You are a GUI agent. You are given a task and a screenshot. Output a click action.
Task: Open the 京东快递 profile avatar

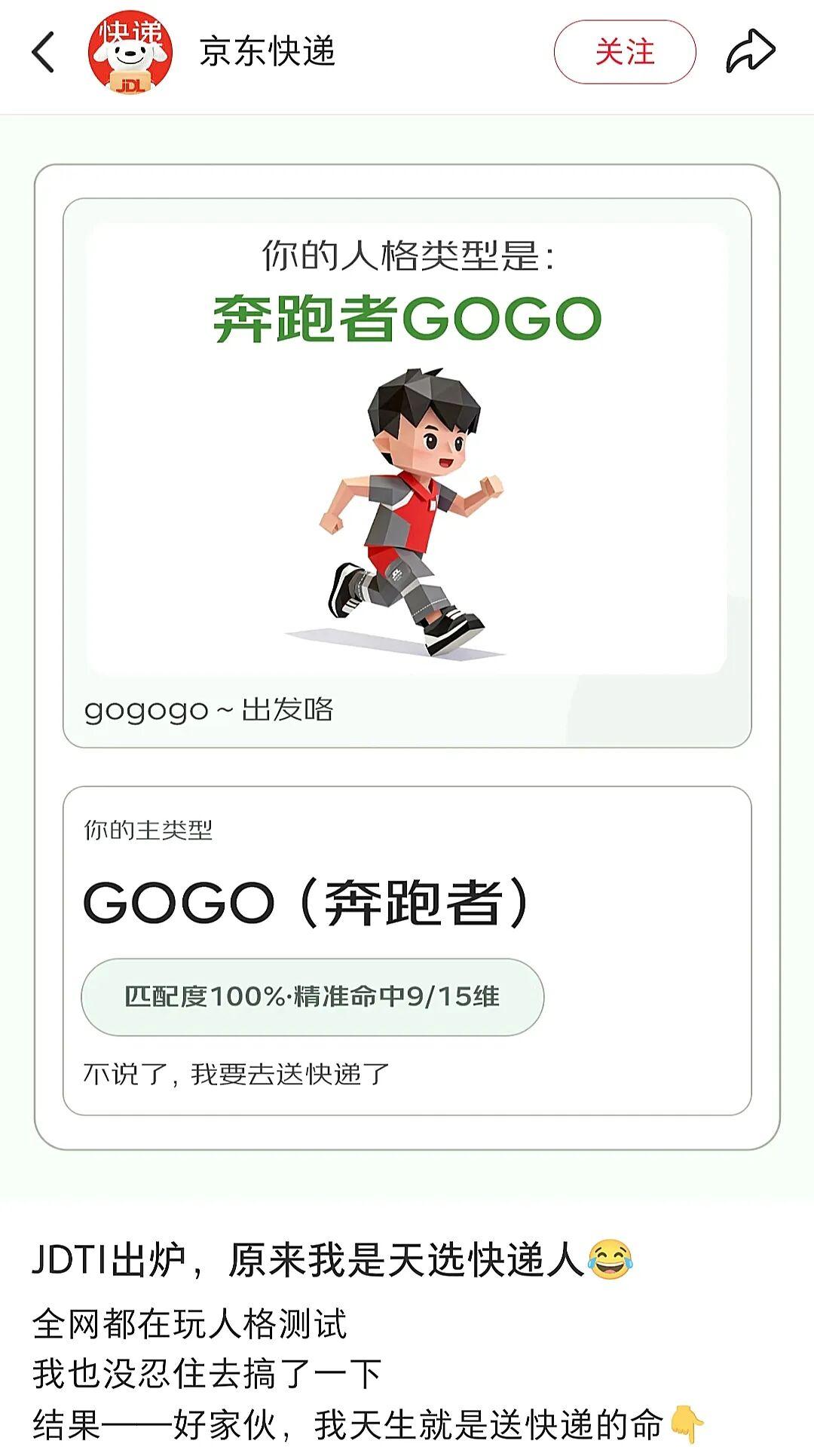tap(130, 53)
